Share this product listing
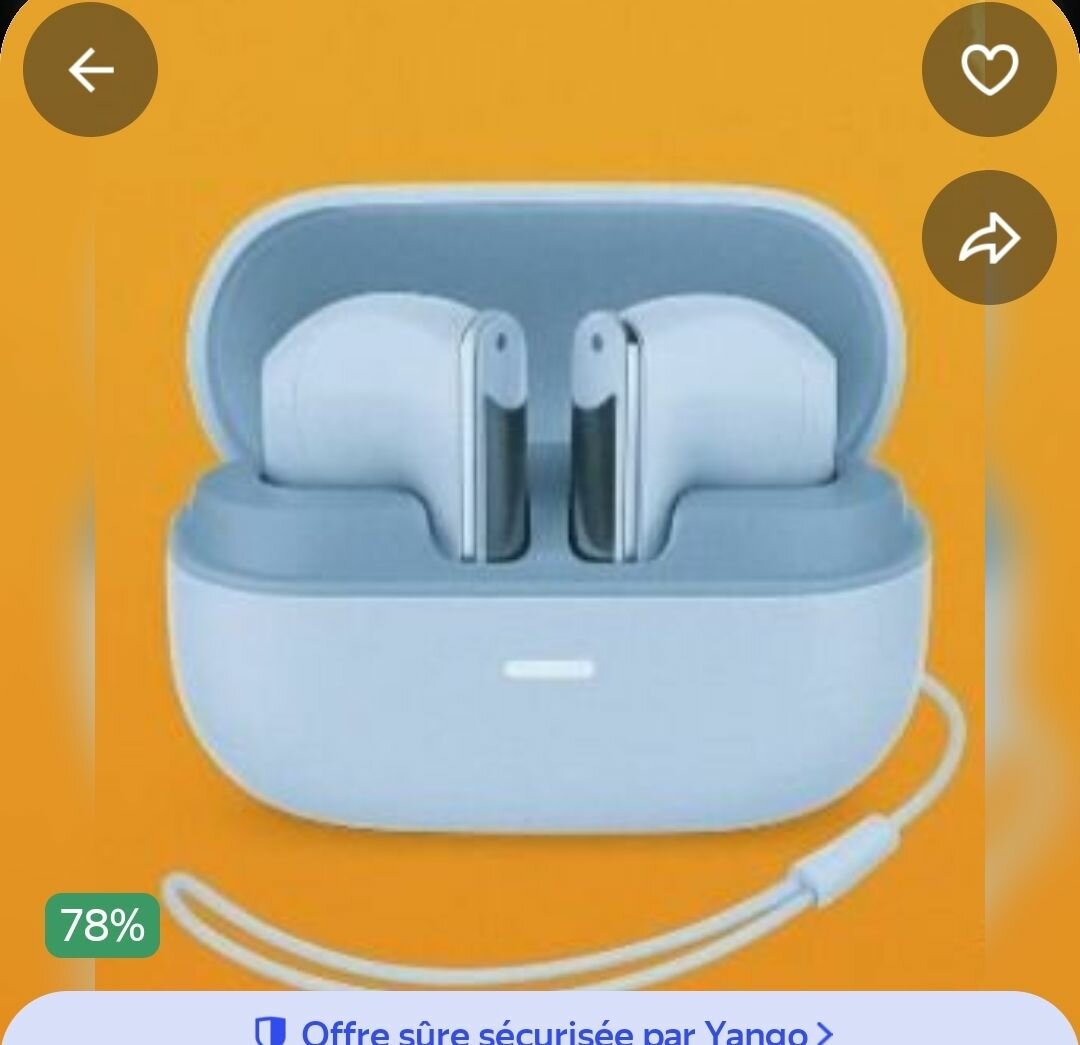This screenshot has height=1045, width=1080. (x=988, y=238)
